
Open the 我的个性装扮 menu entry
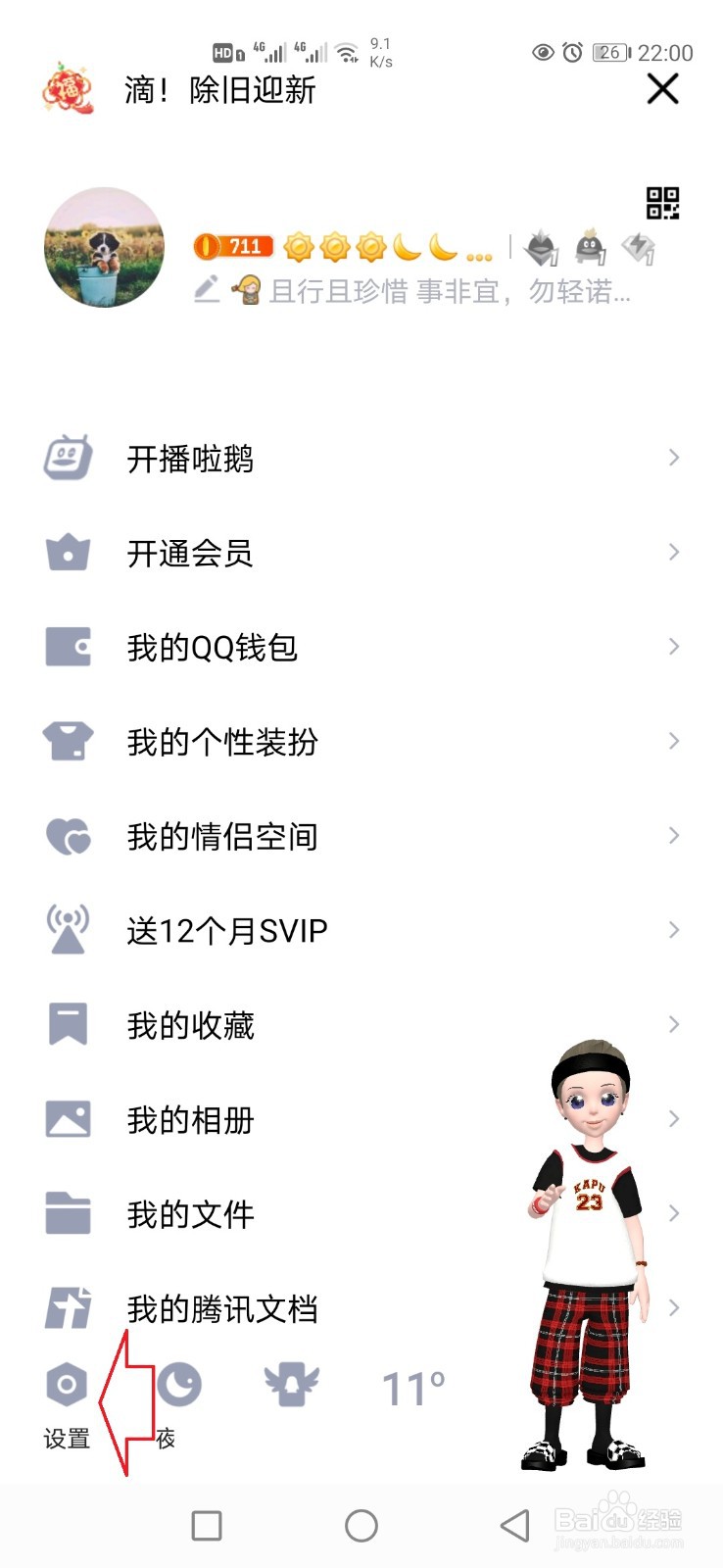222,742
